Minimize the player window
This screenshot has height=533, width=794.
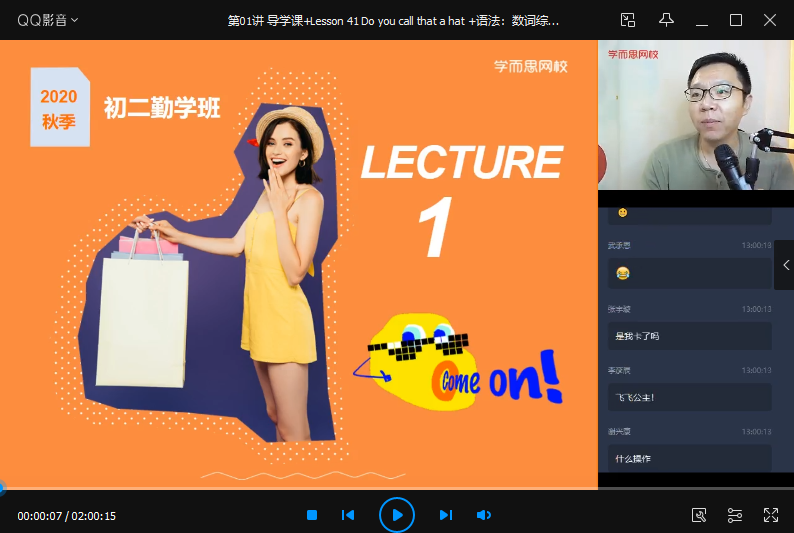point(702,20)
